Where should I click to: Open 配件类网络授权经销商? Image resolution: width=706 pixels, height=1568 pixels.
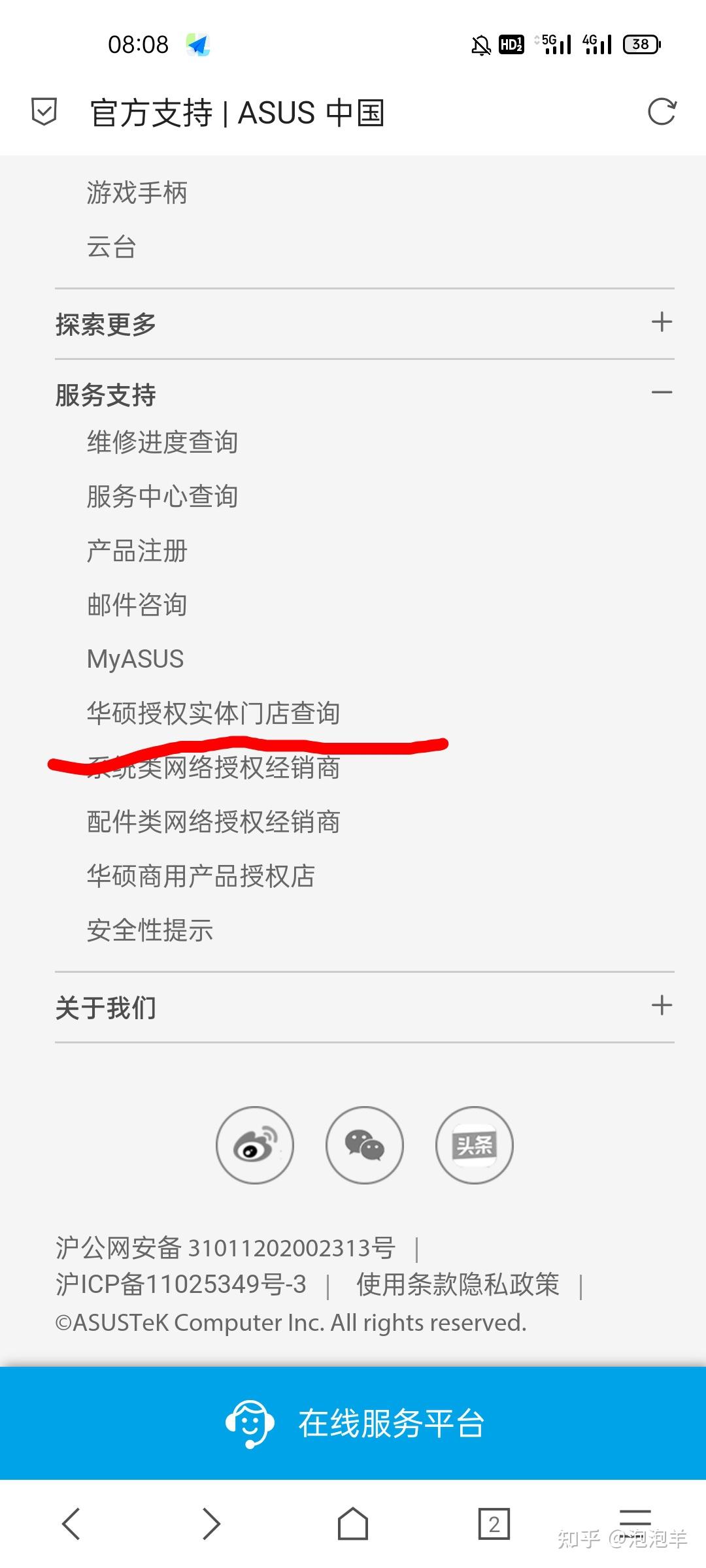click(213, 822)
